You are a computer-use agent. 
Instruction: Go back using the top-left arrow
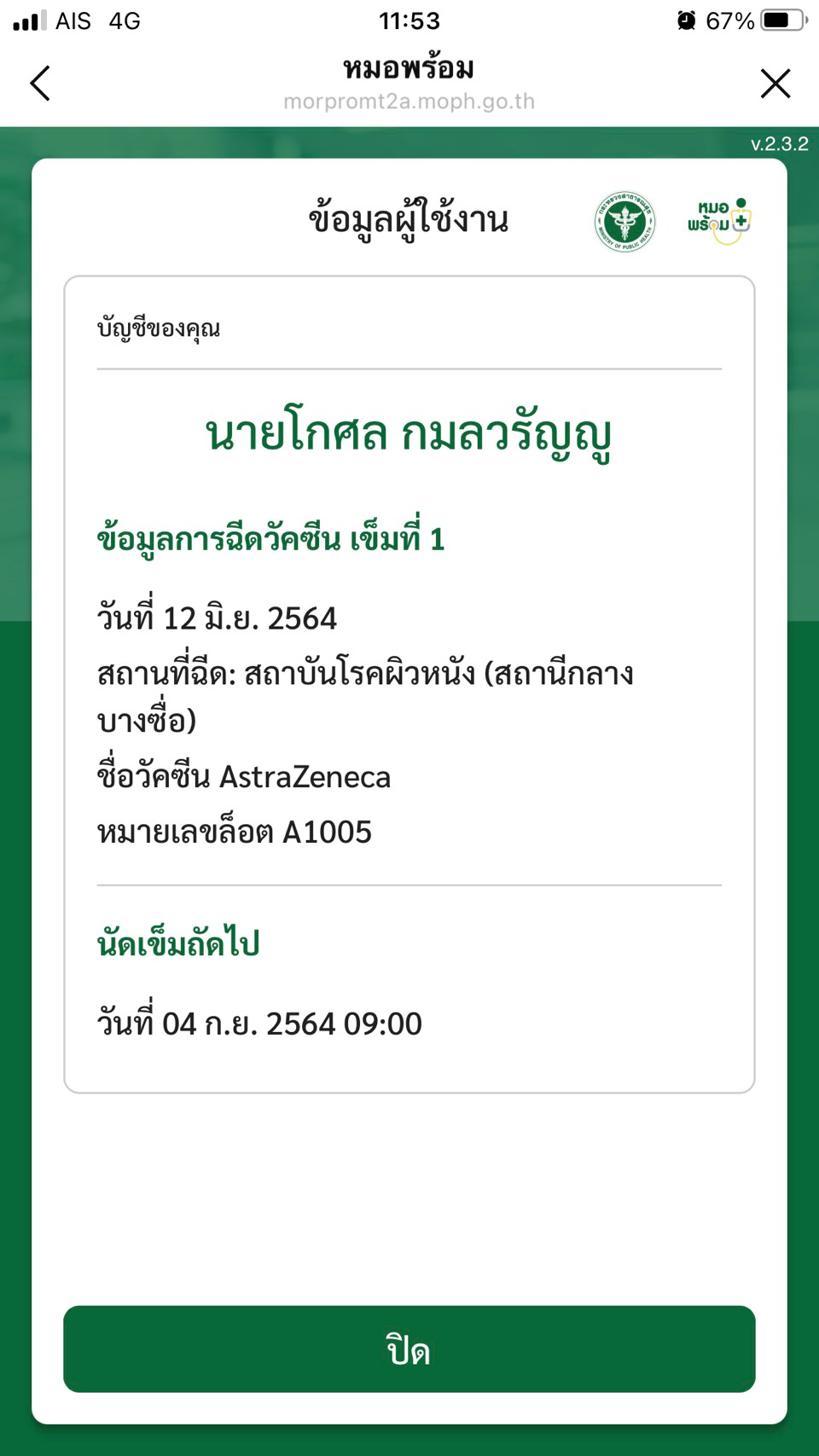(x=40, y=84)
